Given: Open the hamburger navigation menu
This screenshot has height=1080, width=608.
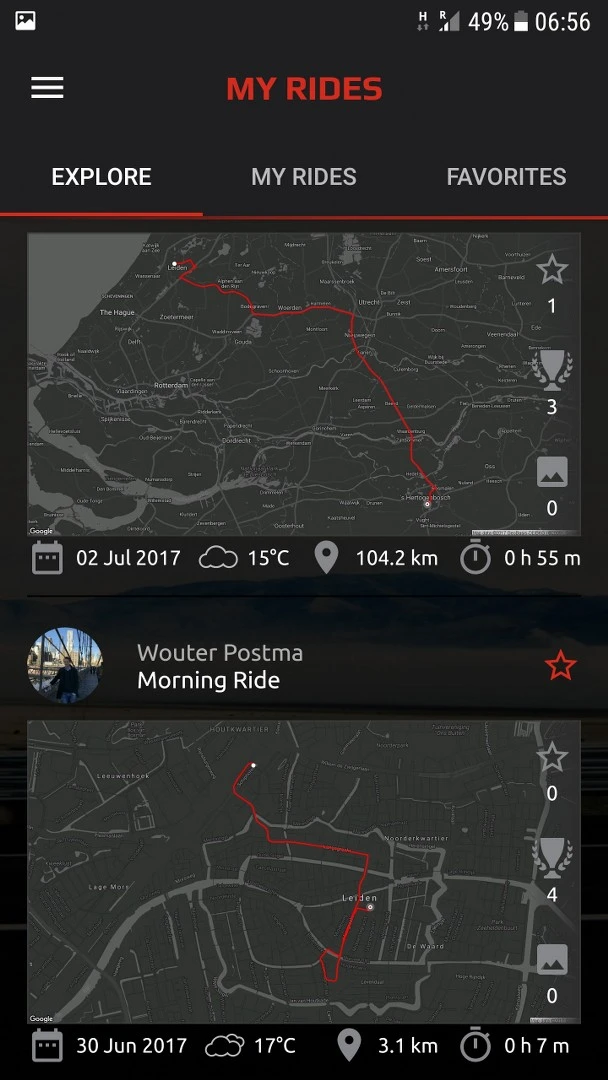Looking at the screenshot, I should (47, 87).
